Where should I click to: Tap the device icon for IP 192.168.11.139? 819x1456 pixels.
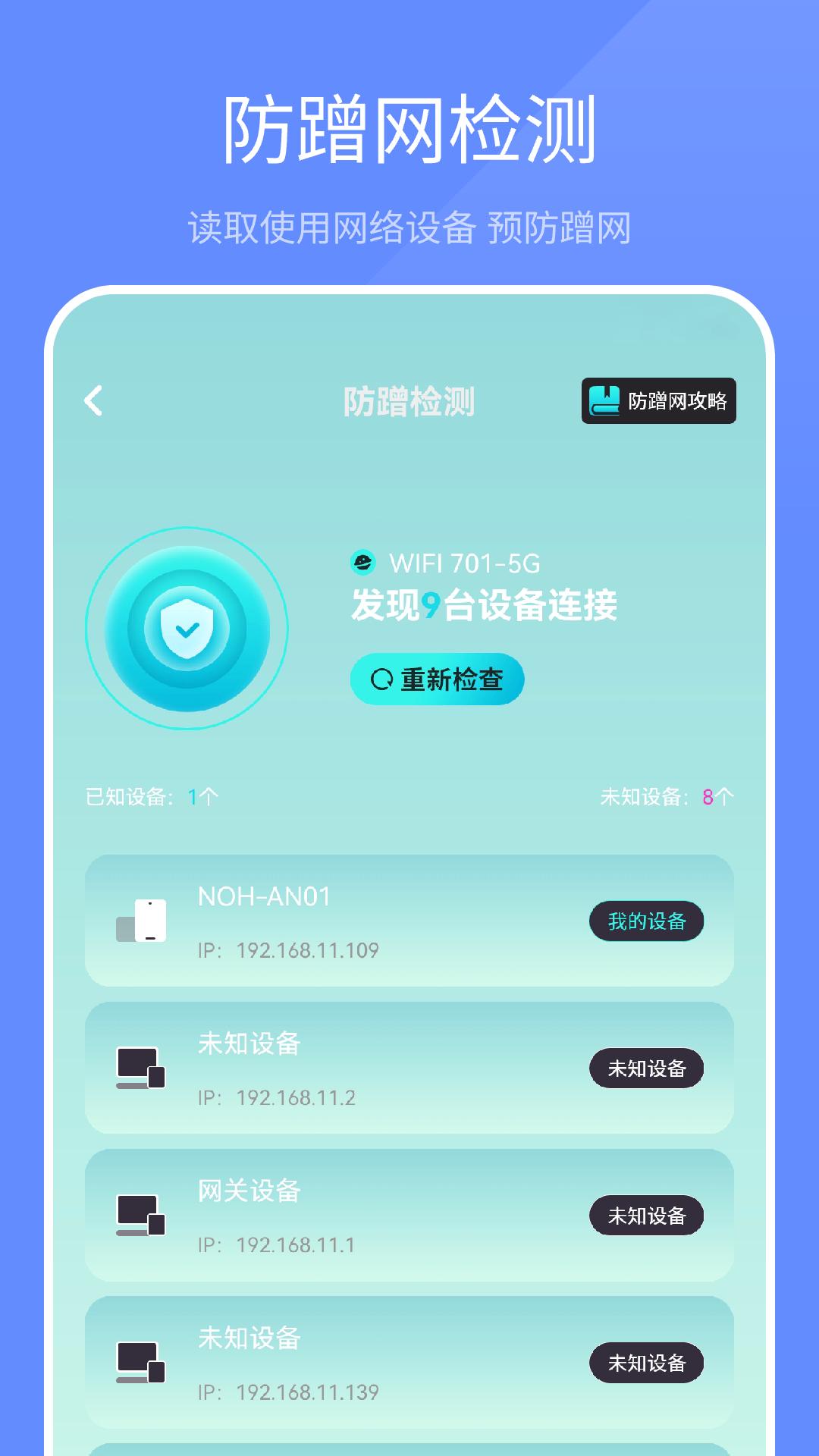coord(140,1363)
